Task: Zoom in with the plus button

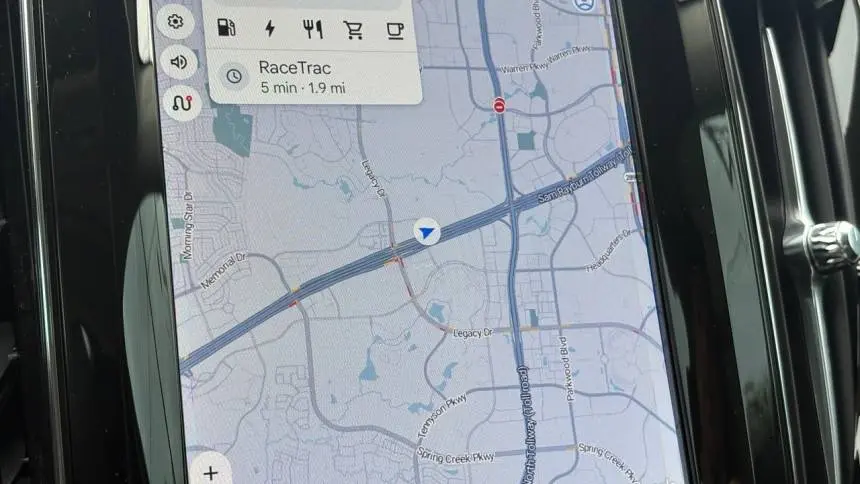Action: tap(210, 471)
